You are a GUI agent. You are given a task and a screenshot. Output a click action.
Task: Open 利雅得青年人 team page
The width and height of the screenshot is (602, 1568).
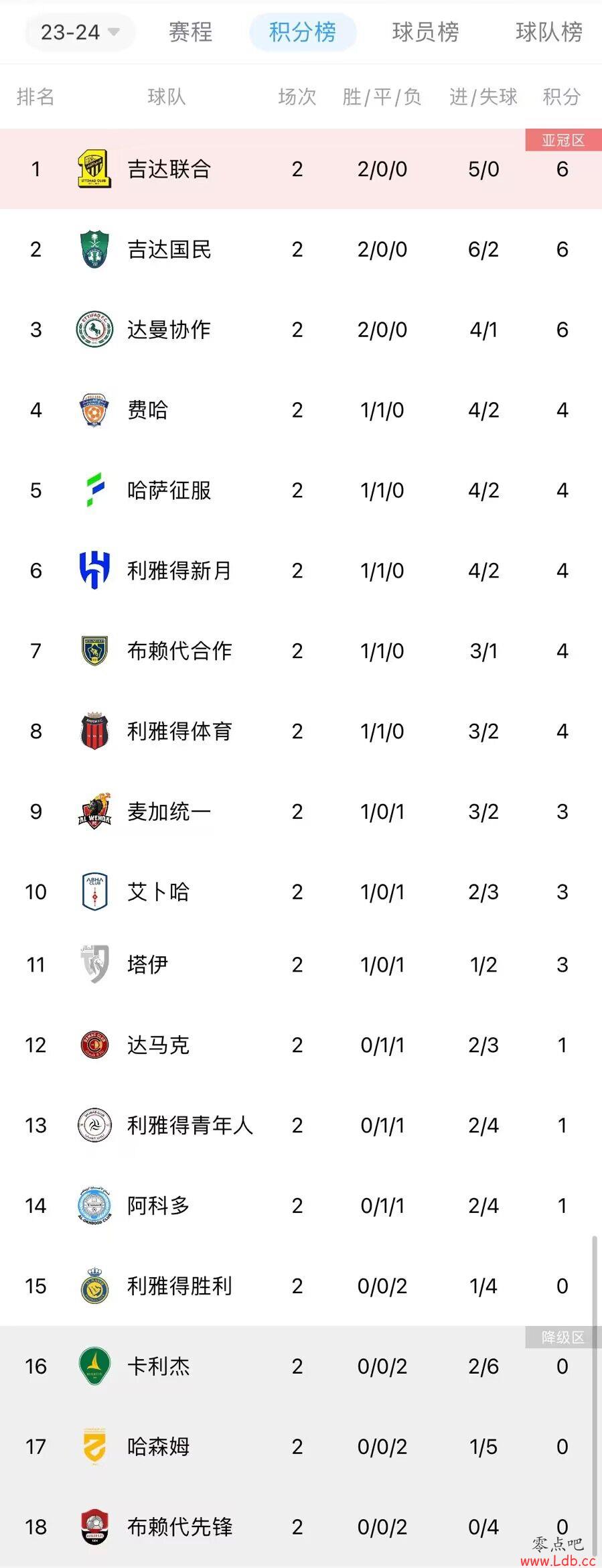190,1125
